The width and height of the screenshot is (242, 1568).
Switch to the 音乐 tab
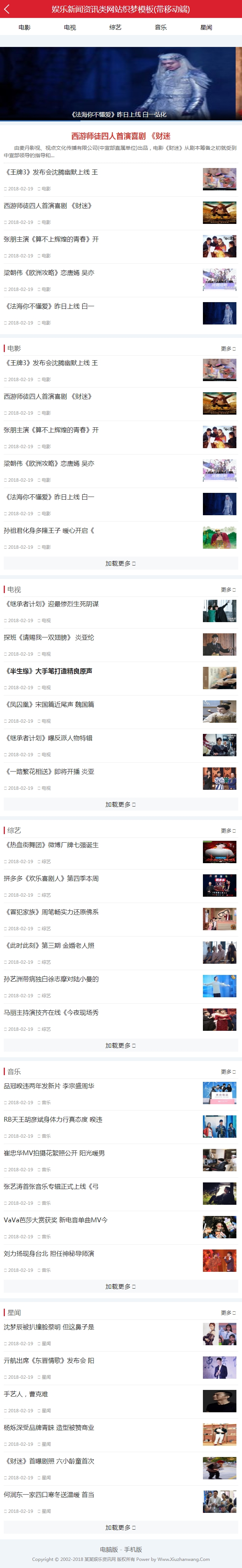coord(160,28)
